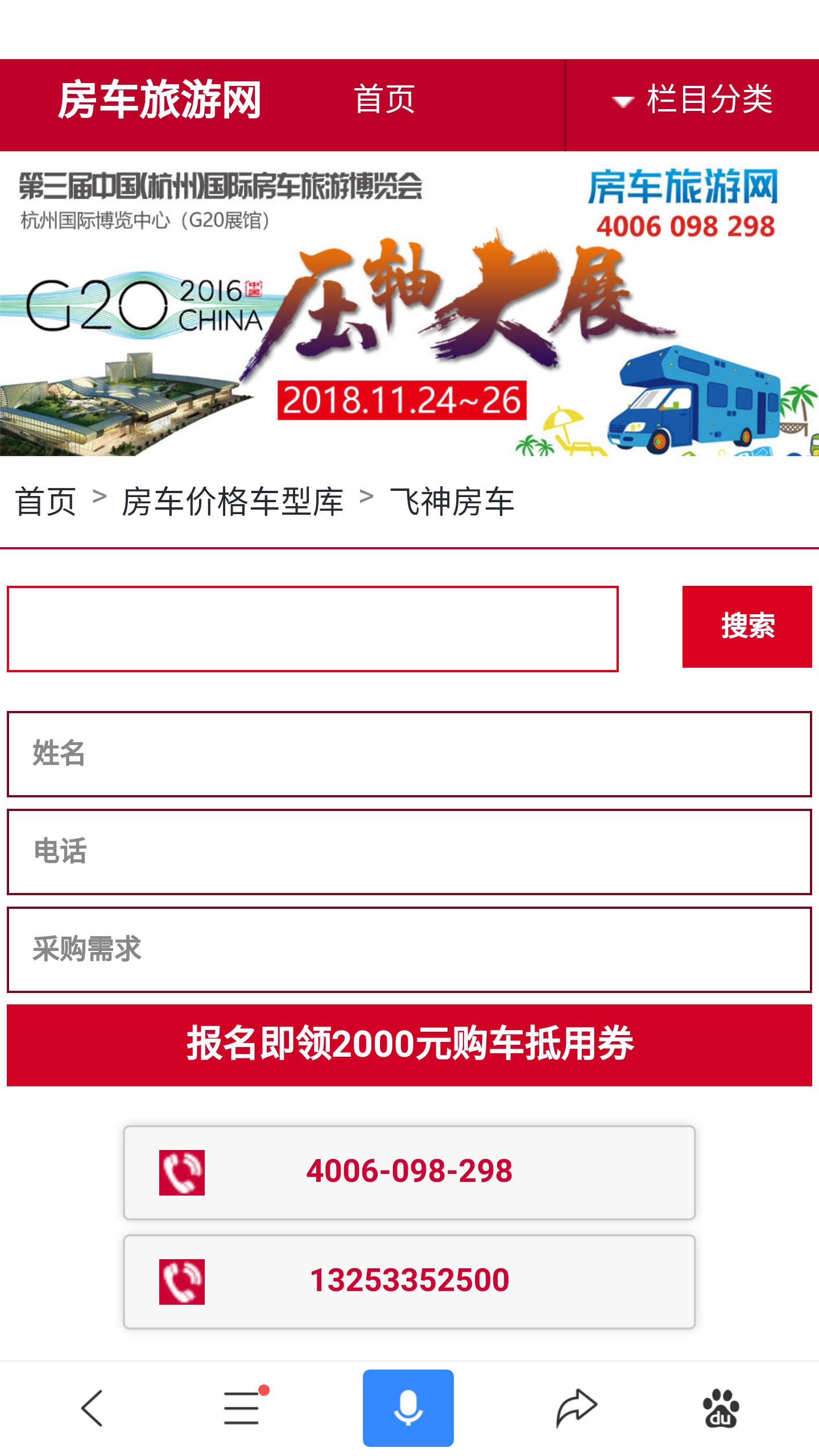Call the hotline 4006-098-298

pos(409,1172)
